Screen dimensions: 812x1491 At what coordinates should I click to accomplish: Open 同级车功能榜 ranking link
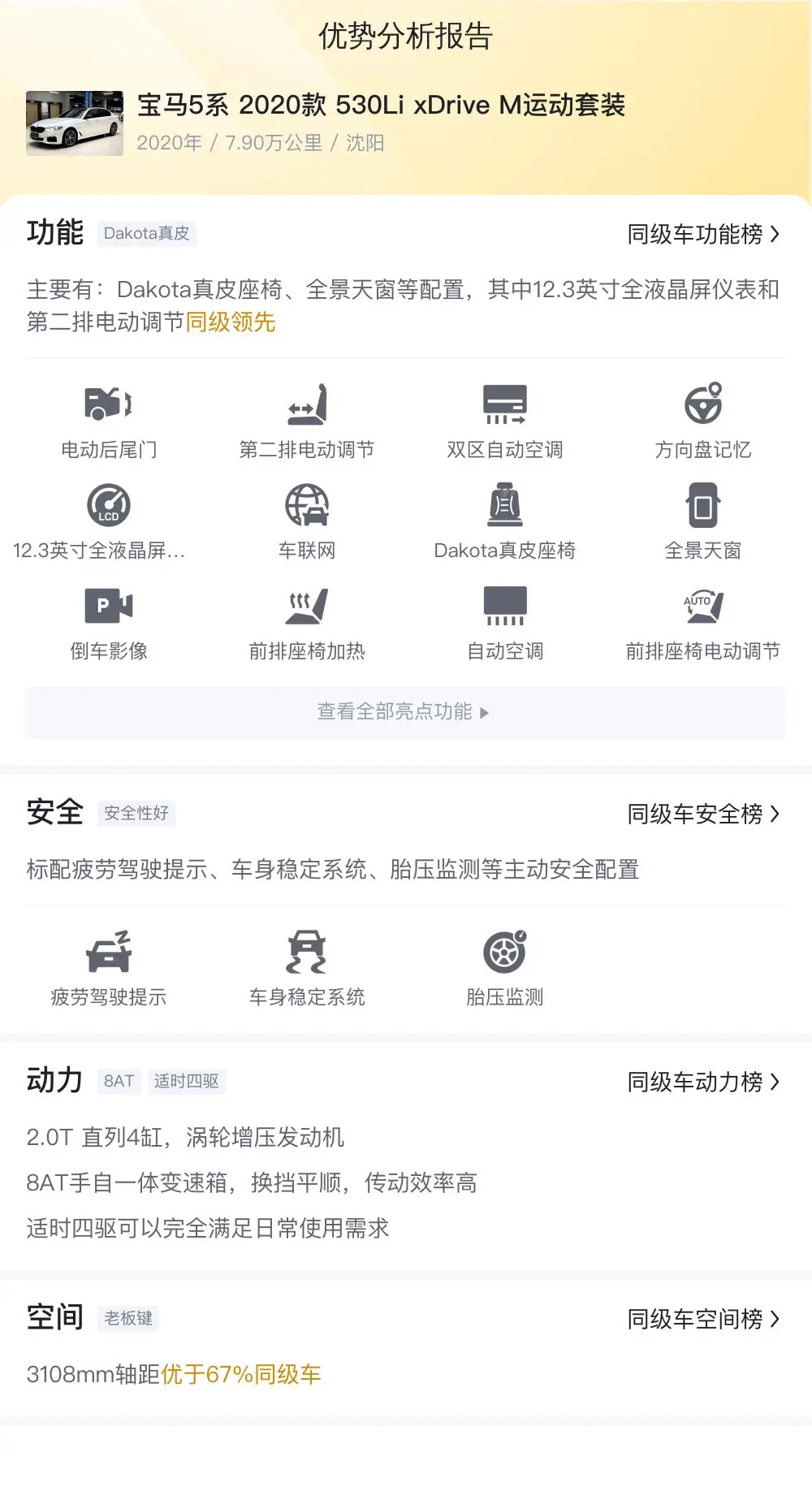pyautogui.click(x=703, y=234)
